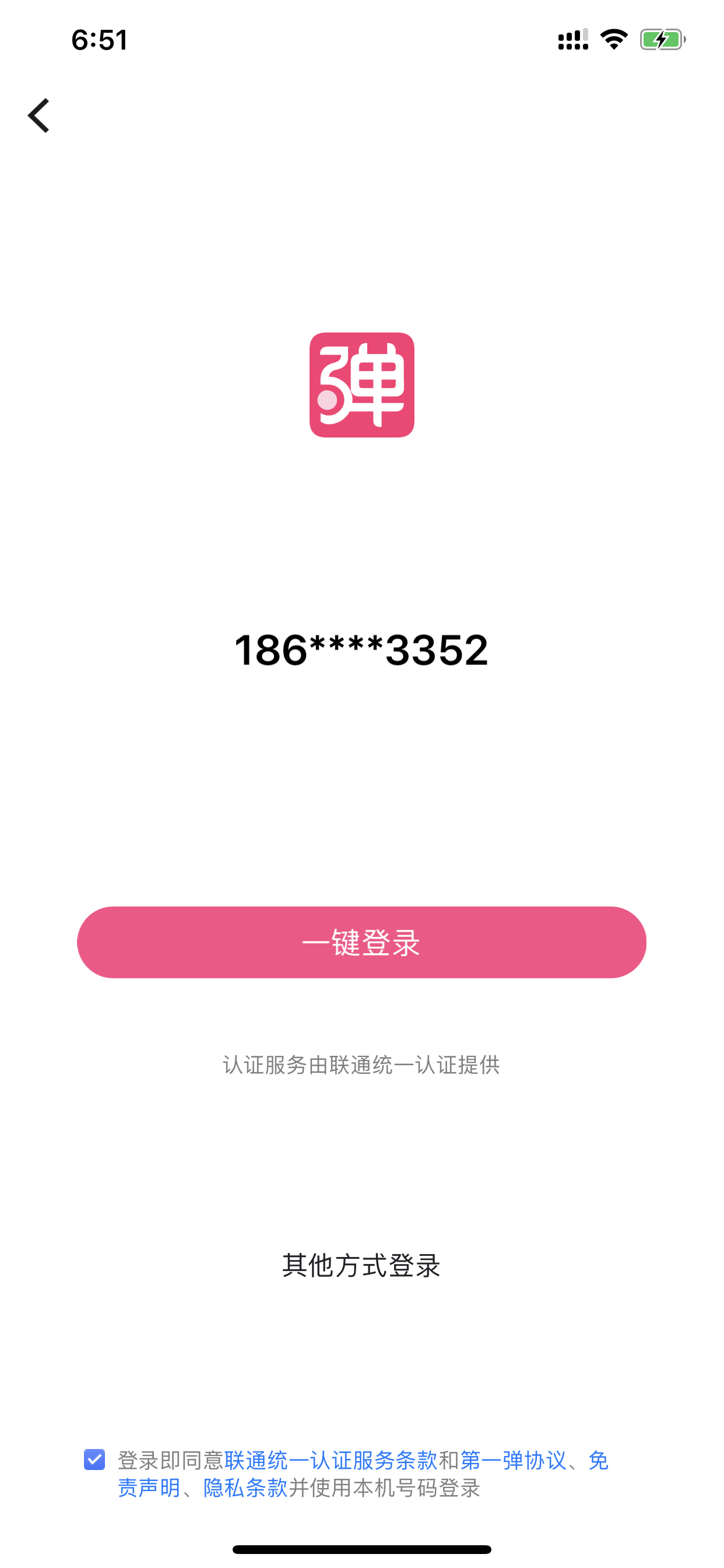Choose 其他方式登录 to sign in differently
Image resolution: width=724 pixels, height=1568 pixels.
(x=361, y=1266)
